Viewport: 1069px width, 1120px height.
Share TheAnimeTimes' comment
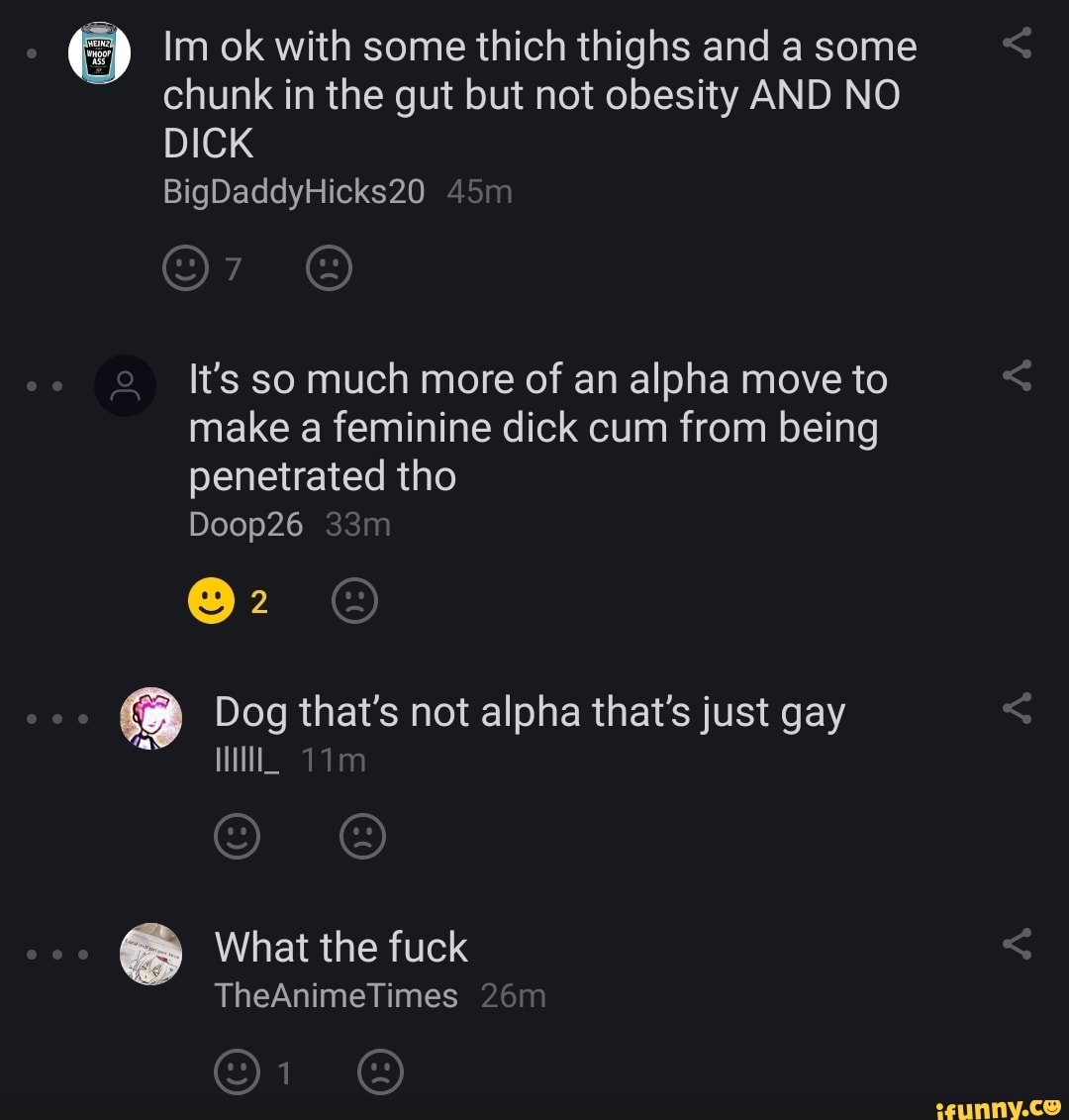point(1017,944)
